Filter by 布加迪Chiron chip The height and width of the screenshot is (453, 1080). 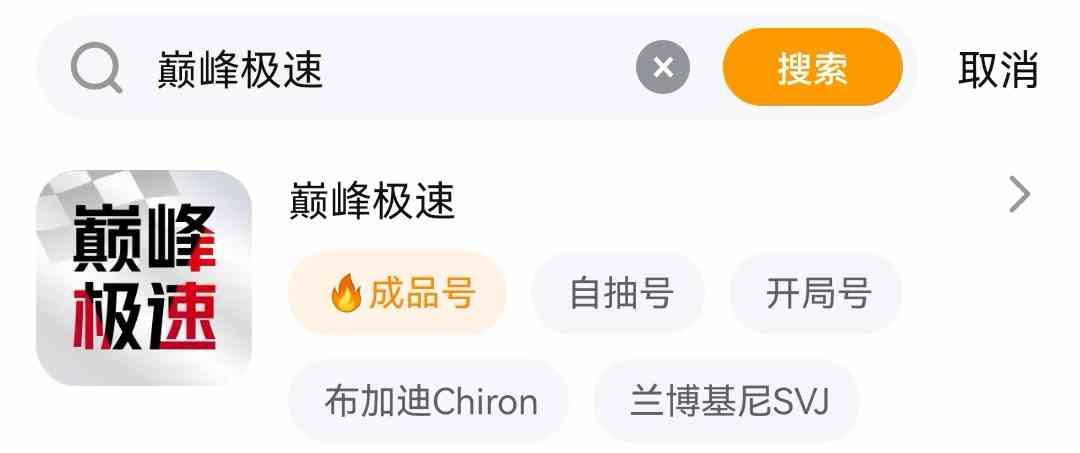tap(430, 402)
